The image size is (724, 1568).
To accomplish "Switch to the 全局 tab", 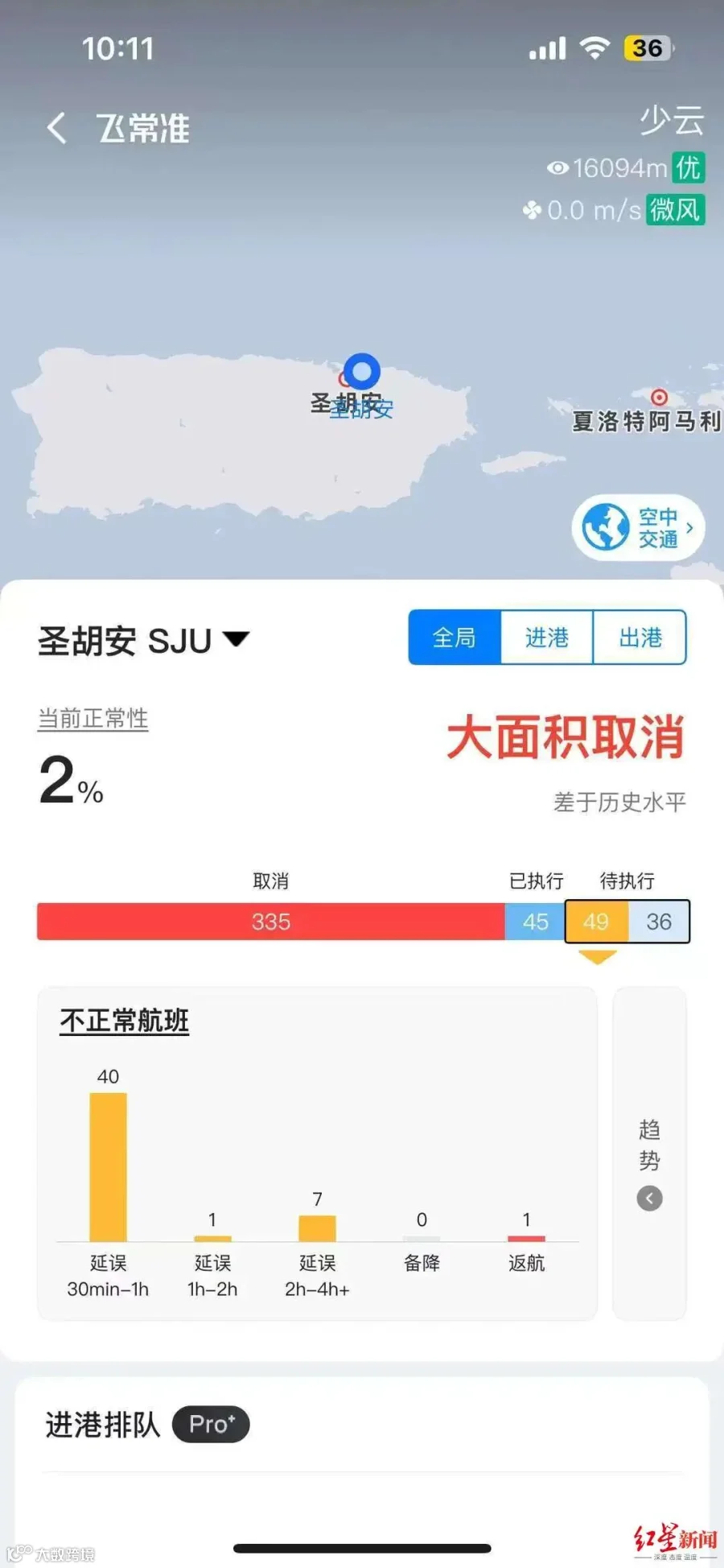I will point(454,638).
